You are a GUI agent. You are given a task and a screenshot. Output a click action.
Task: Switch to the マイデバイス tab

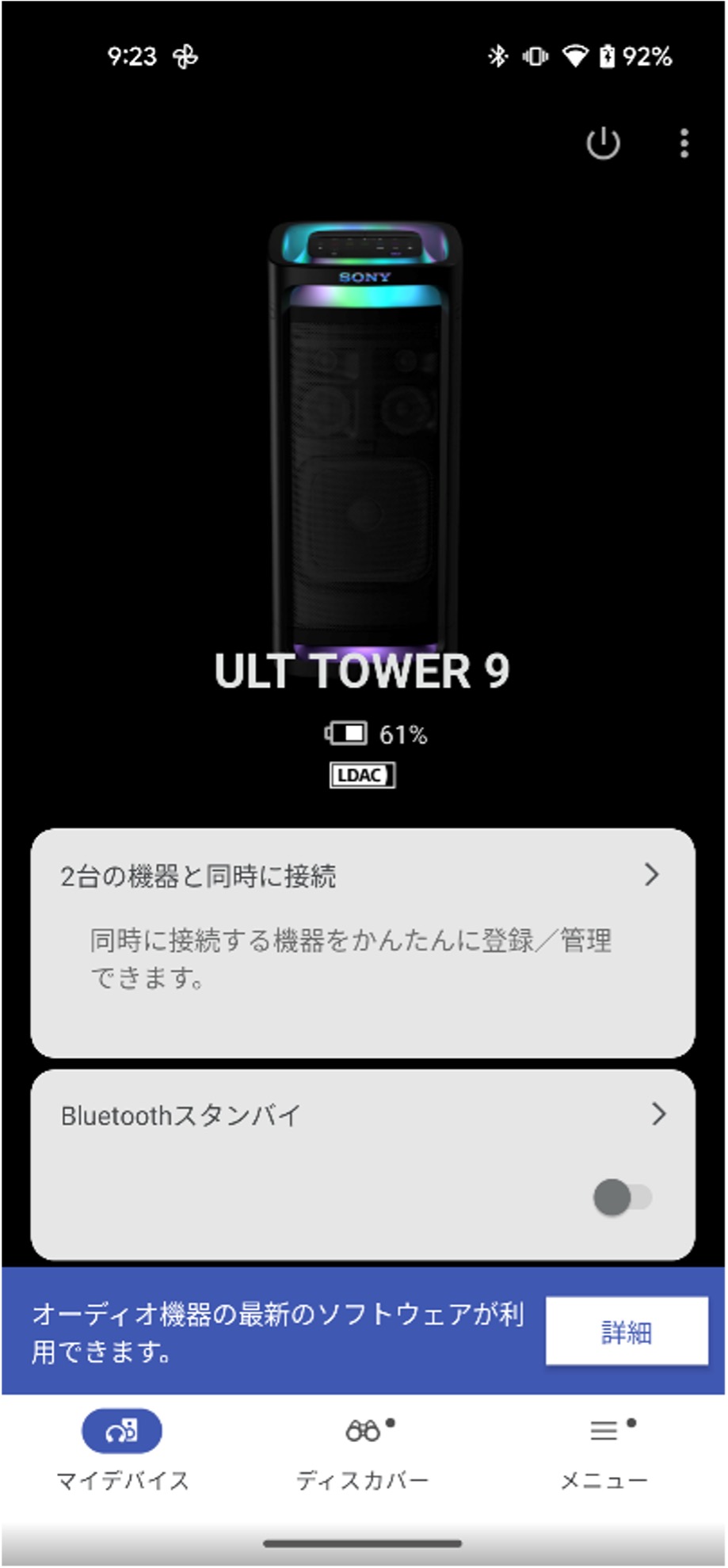click(122, 1451)
